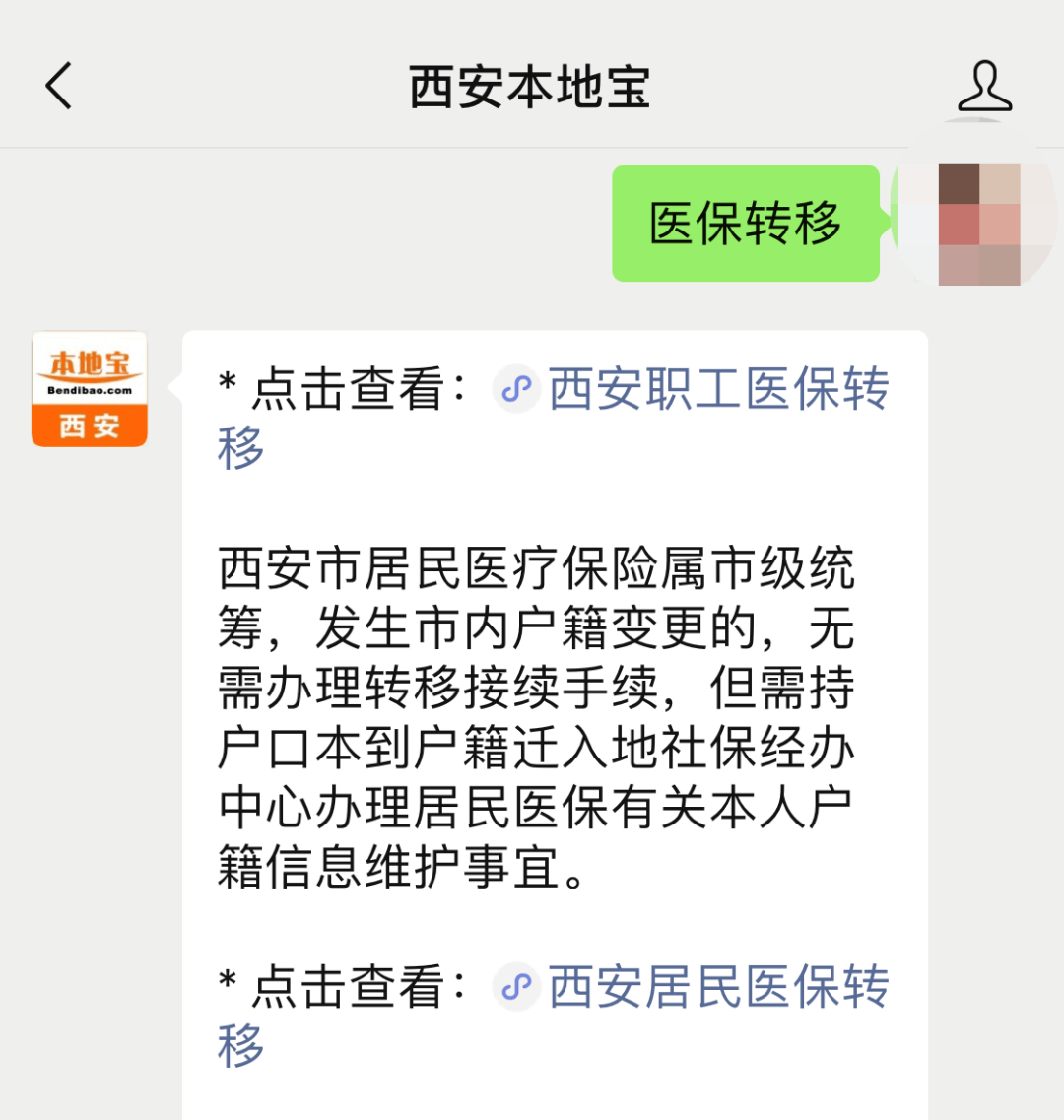
Task: Tap the chat title 西安本地宝
Action: 529,87
